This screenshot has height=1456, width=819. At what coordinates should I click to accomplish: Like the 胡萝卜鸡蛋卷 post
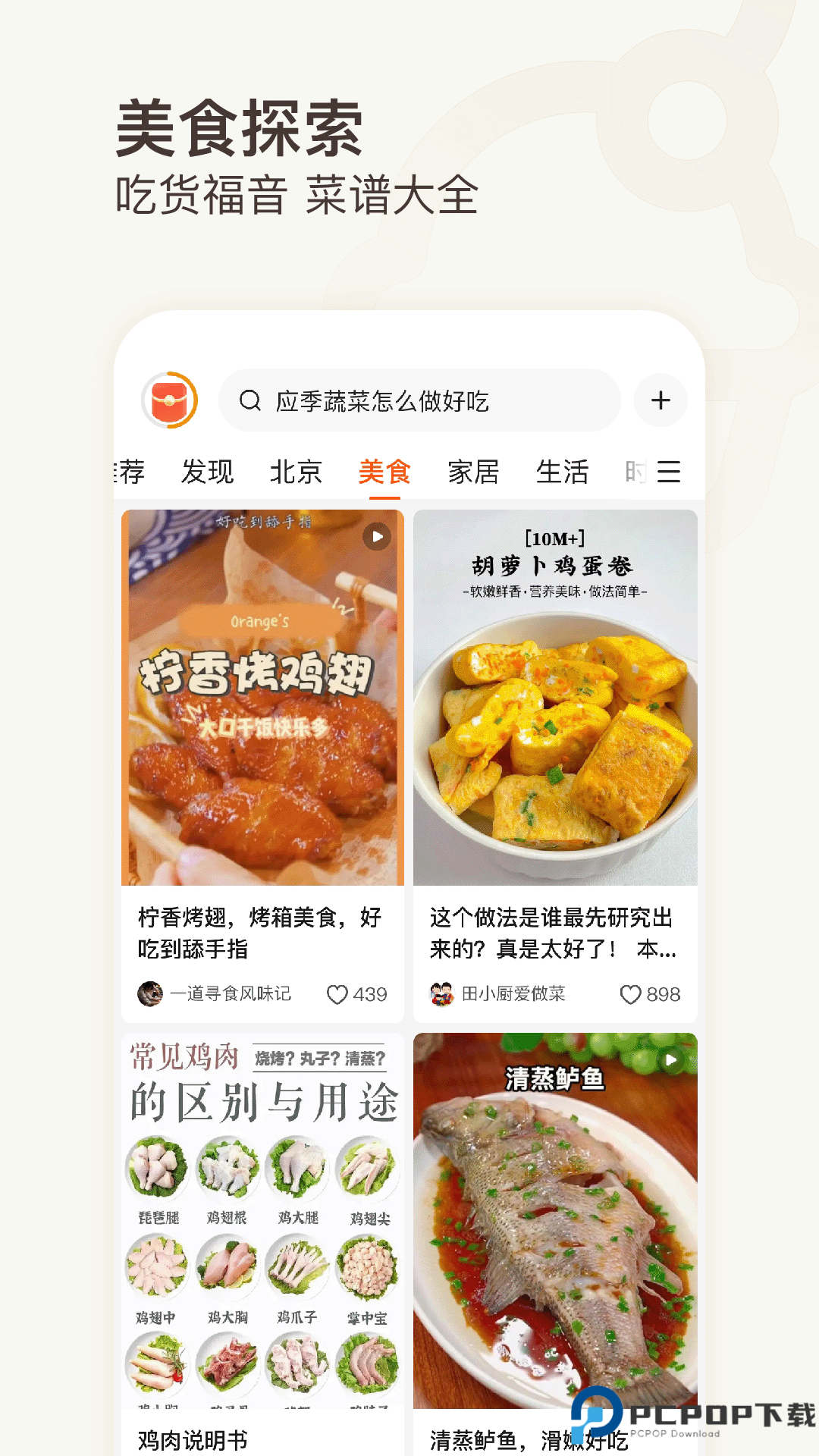pos(630,993)
